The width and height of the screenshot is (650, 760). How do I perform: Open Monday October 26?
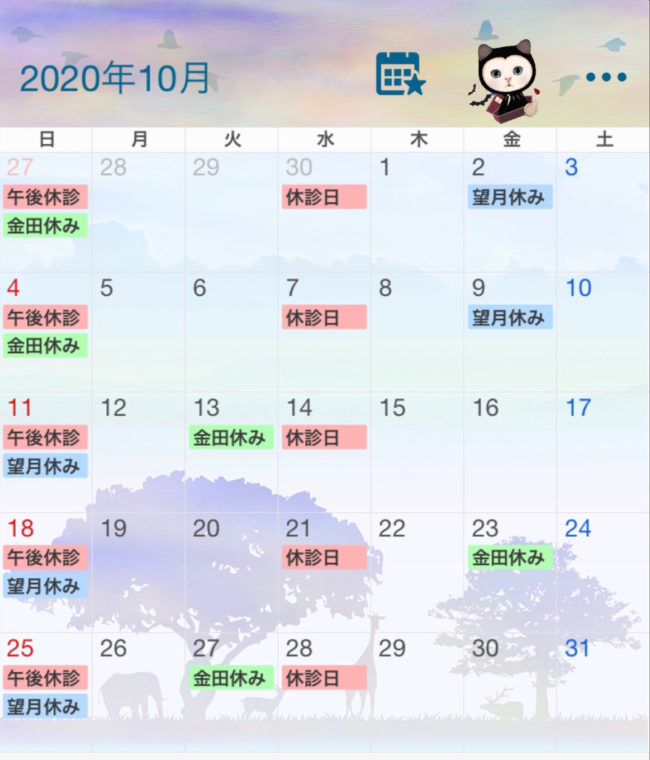138,690
